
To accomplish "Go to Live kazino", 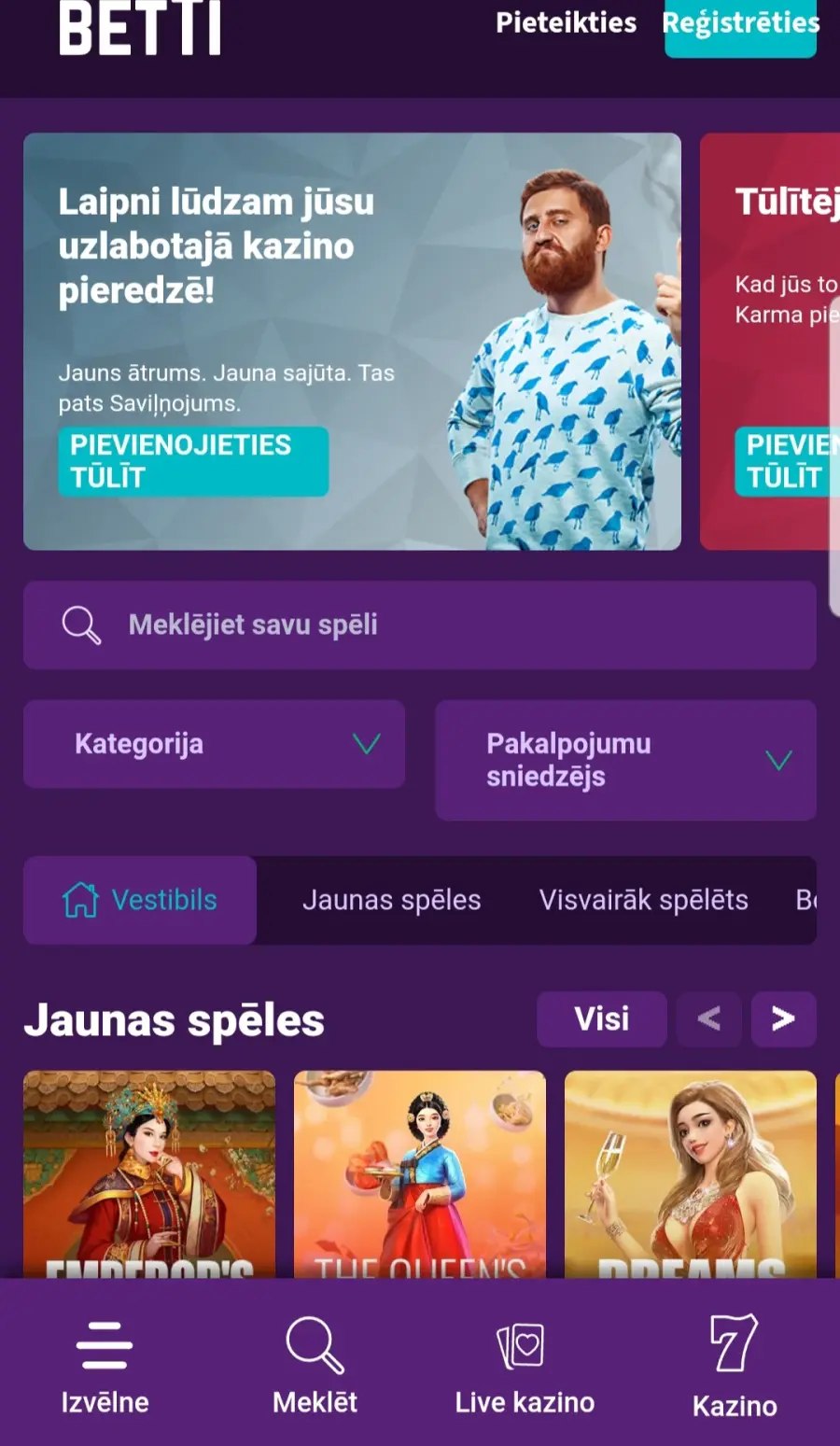I will tap(525, 1364).
